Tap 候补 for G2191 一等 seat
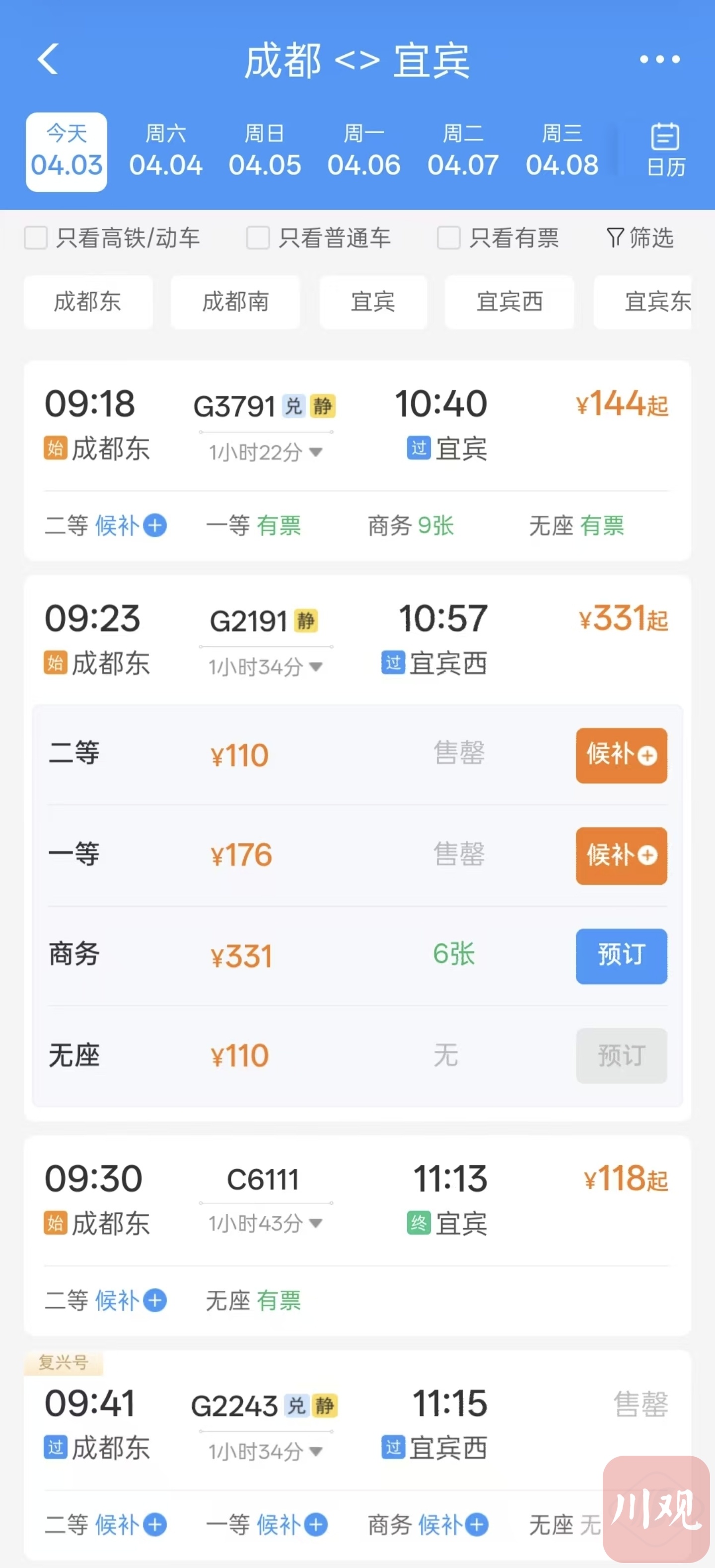This screenshot has width=715, height=1568. 621,855
